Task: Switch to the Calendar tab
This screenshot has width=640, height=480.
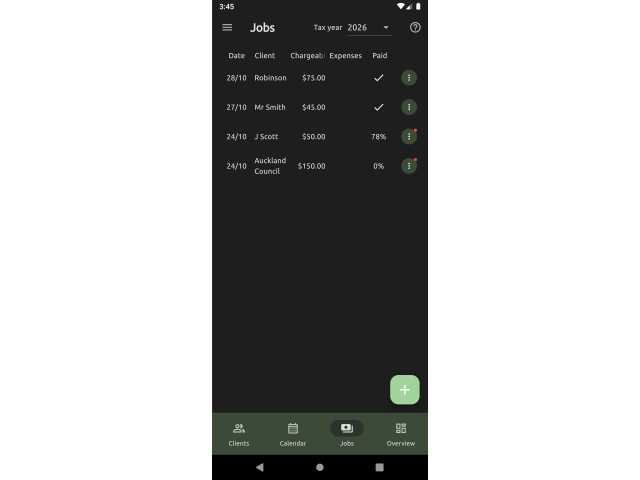Action: [x=293, y=434]
